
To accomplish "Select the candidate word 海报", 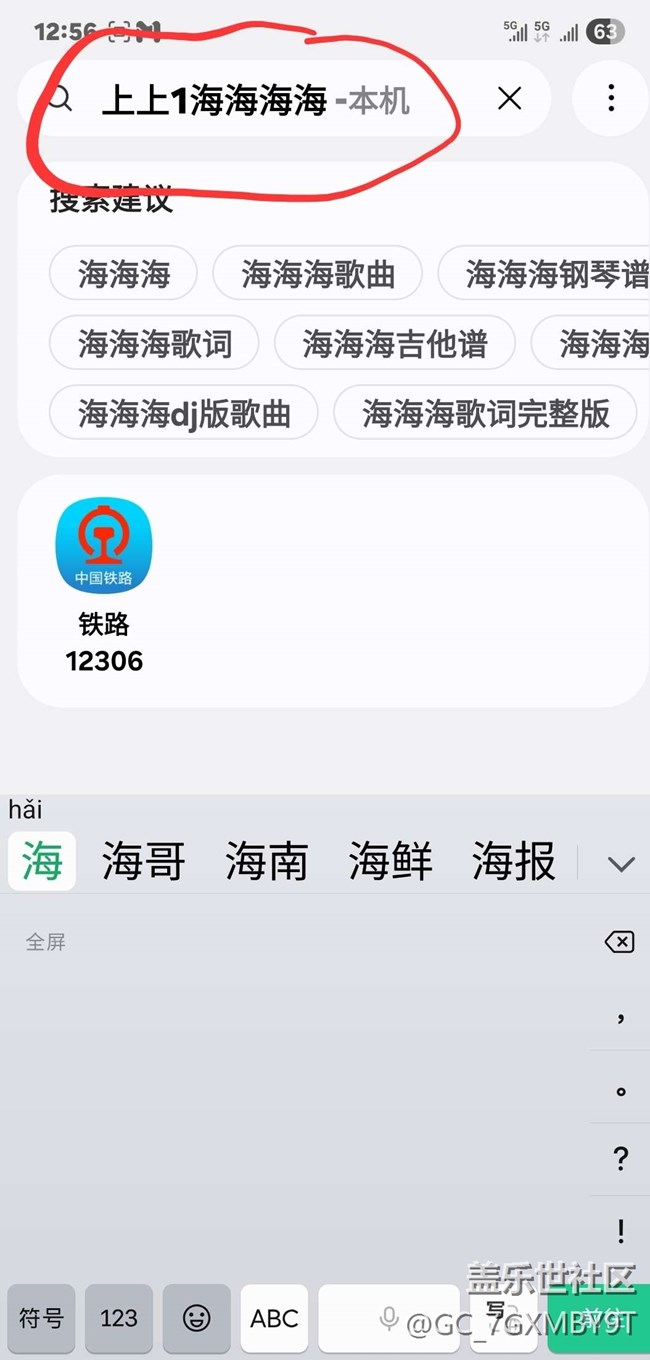I will click(x=514, y=862).
